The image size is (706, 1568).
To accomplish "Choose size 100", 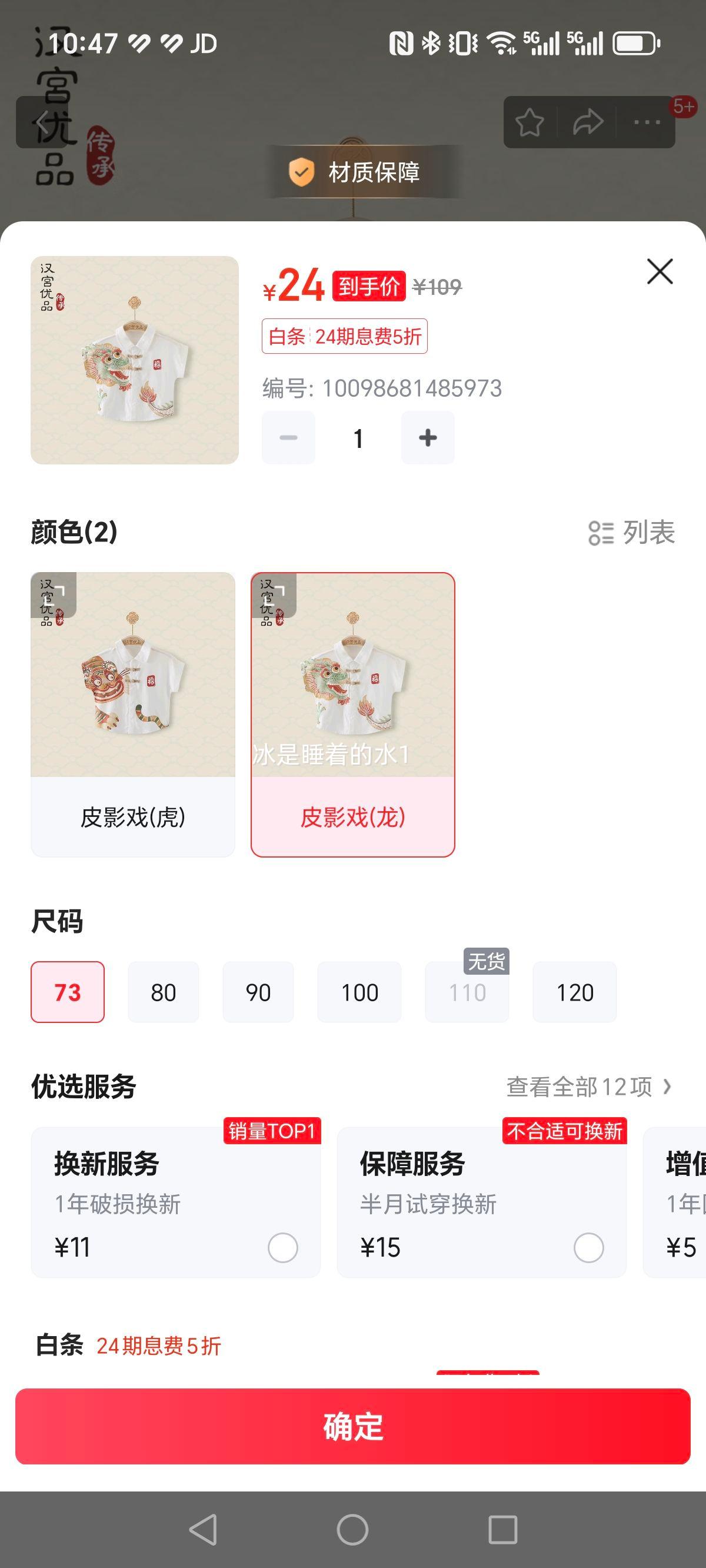I will (x=359, y=992).
